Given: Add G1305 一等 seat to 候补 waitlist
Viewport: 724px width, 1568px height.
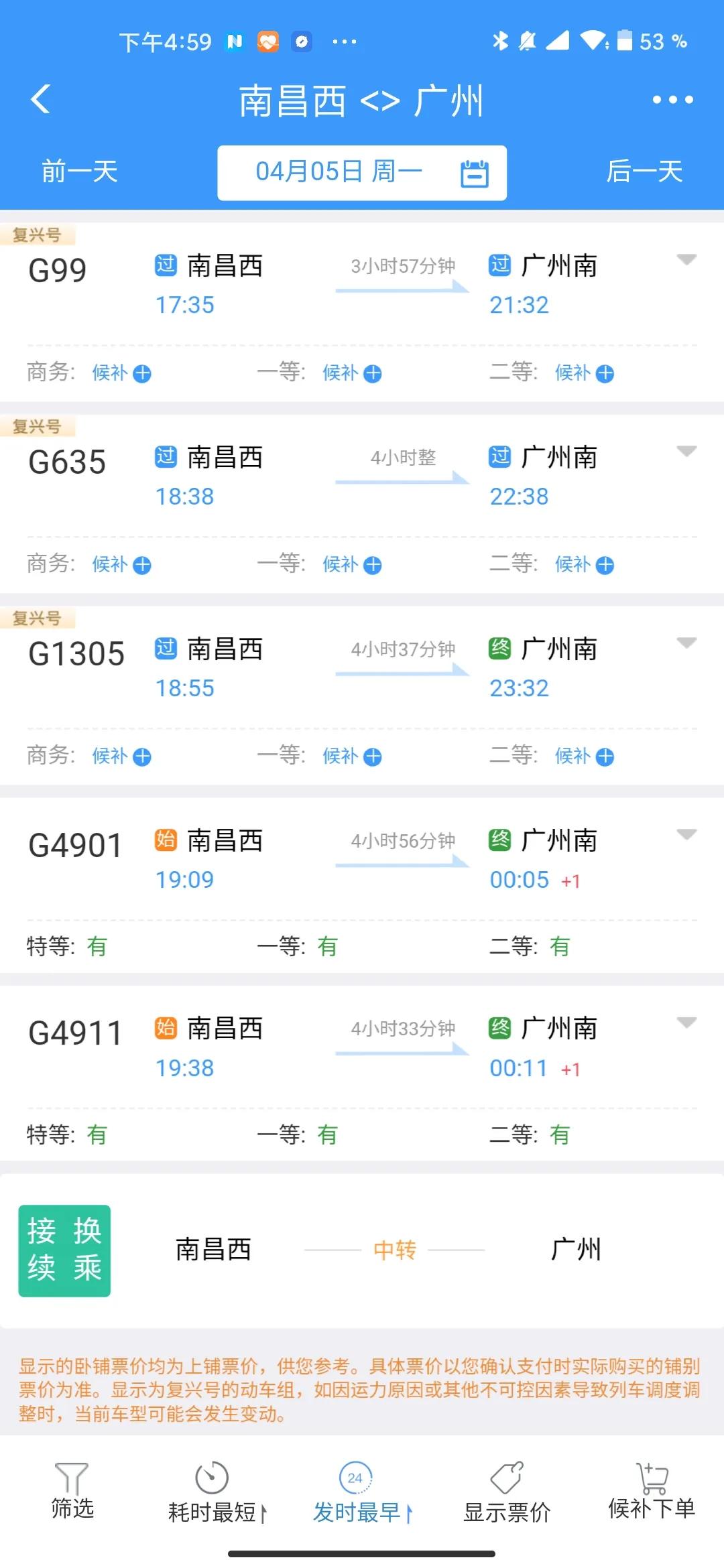Looking at the screenshot, I should [x=352, y=757].
